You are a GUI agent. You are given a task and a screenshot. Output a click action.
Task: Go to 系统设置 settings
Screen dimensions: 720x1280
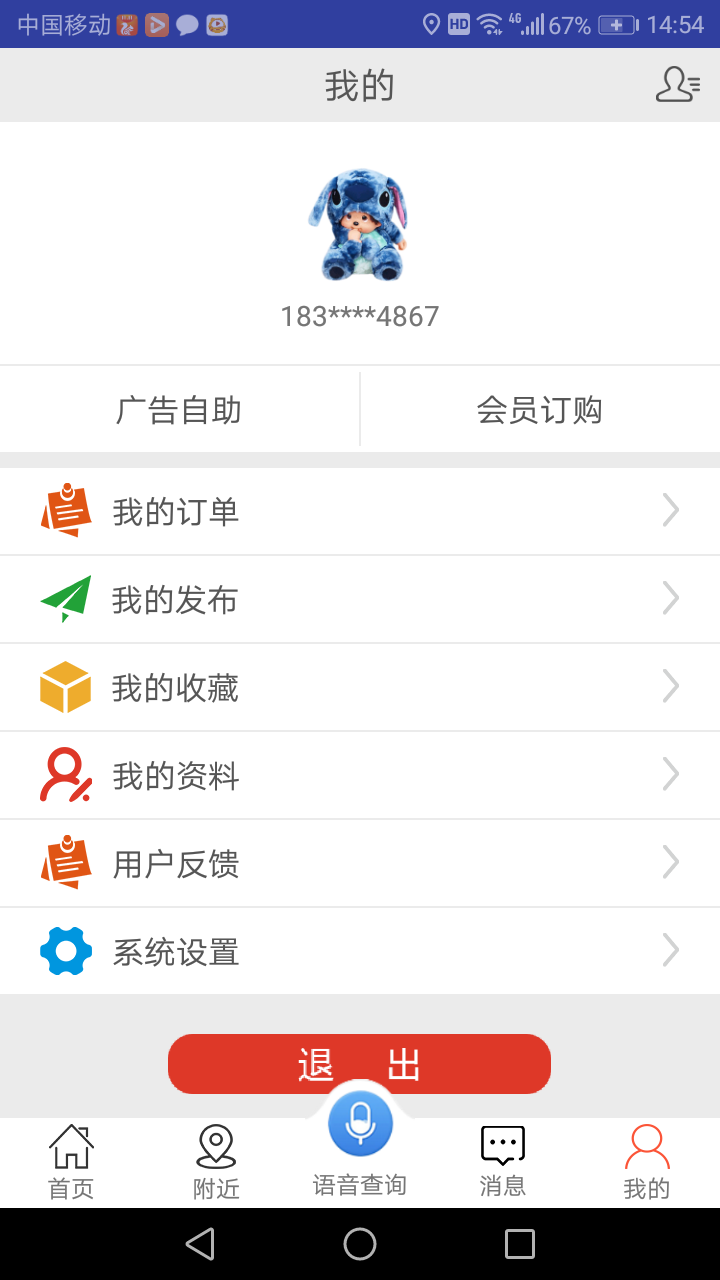360,952
